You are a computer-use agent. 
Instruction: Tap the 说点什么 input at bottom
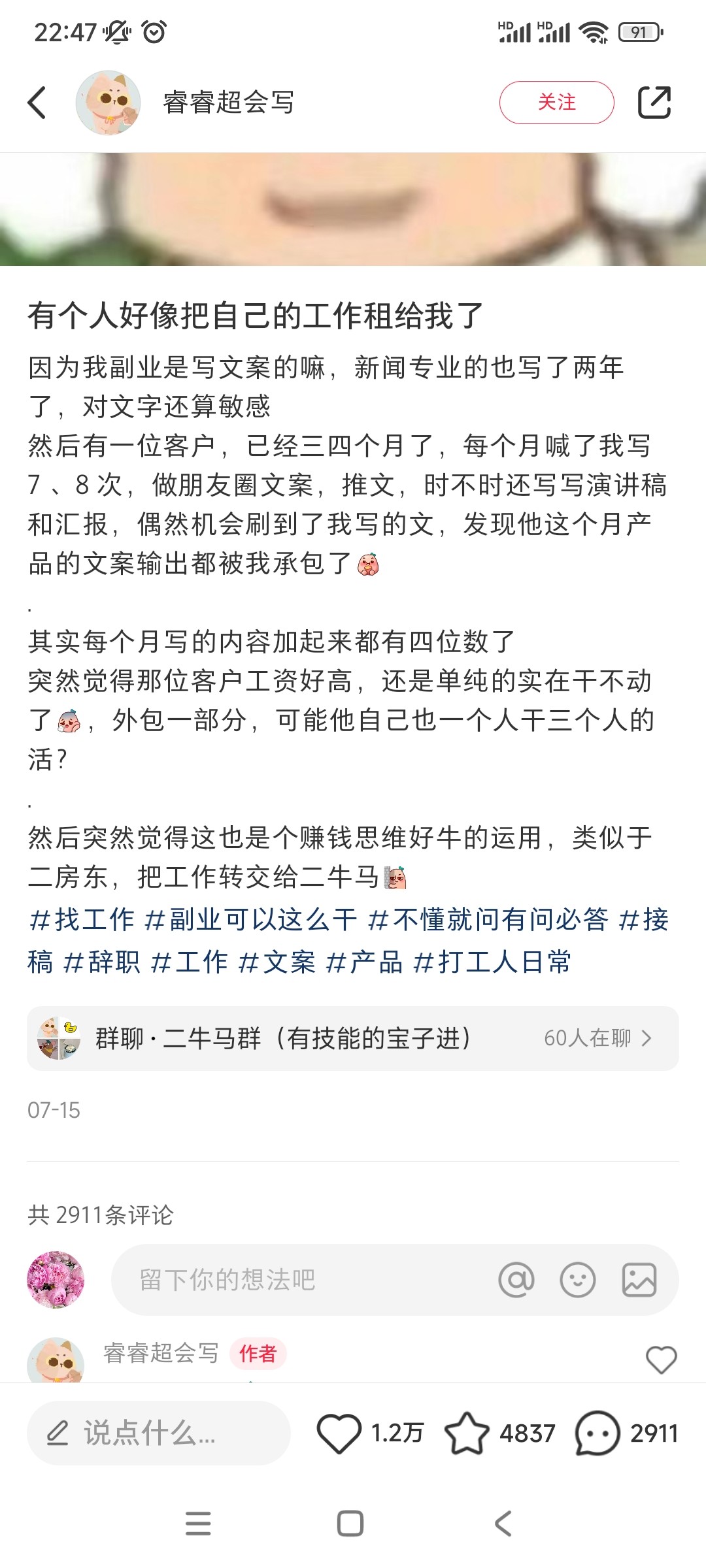click(158, 1433)
